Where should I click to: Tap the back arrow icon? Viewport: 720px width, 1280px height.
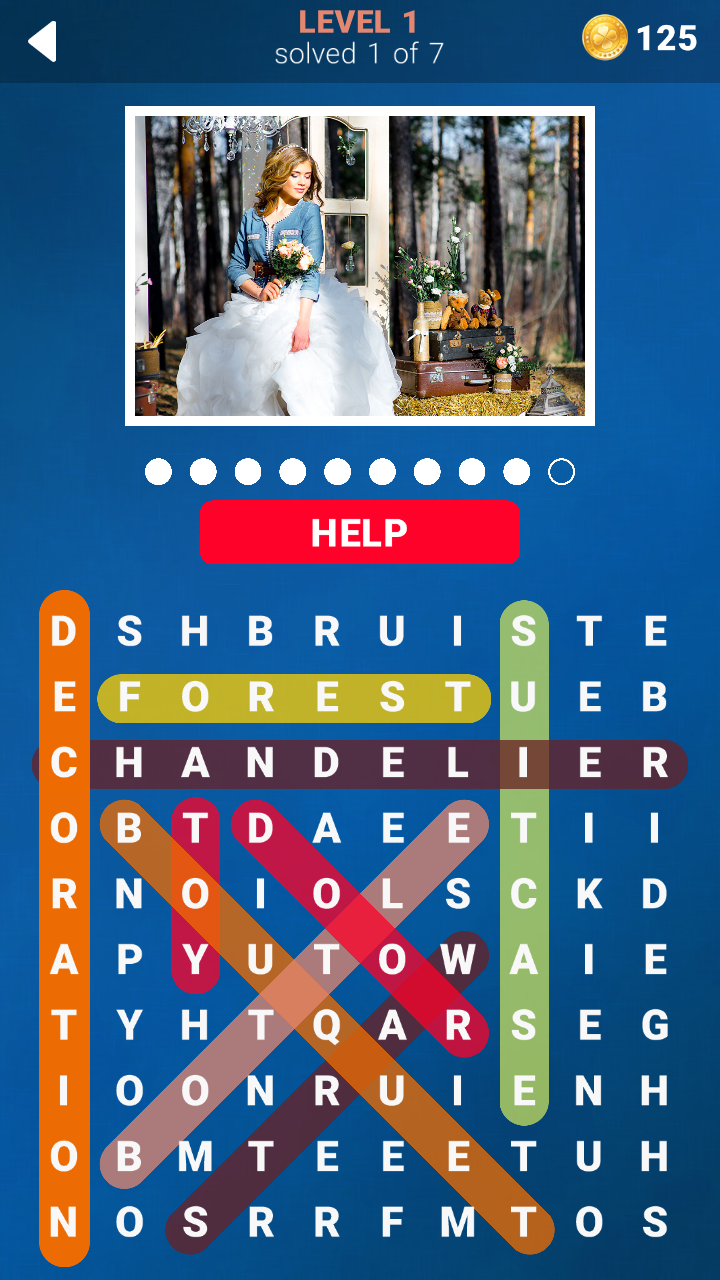pos(42,41)
